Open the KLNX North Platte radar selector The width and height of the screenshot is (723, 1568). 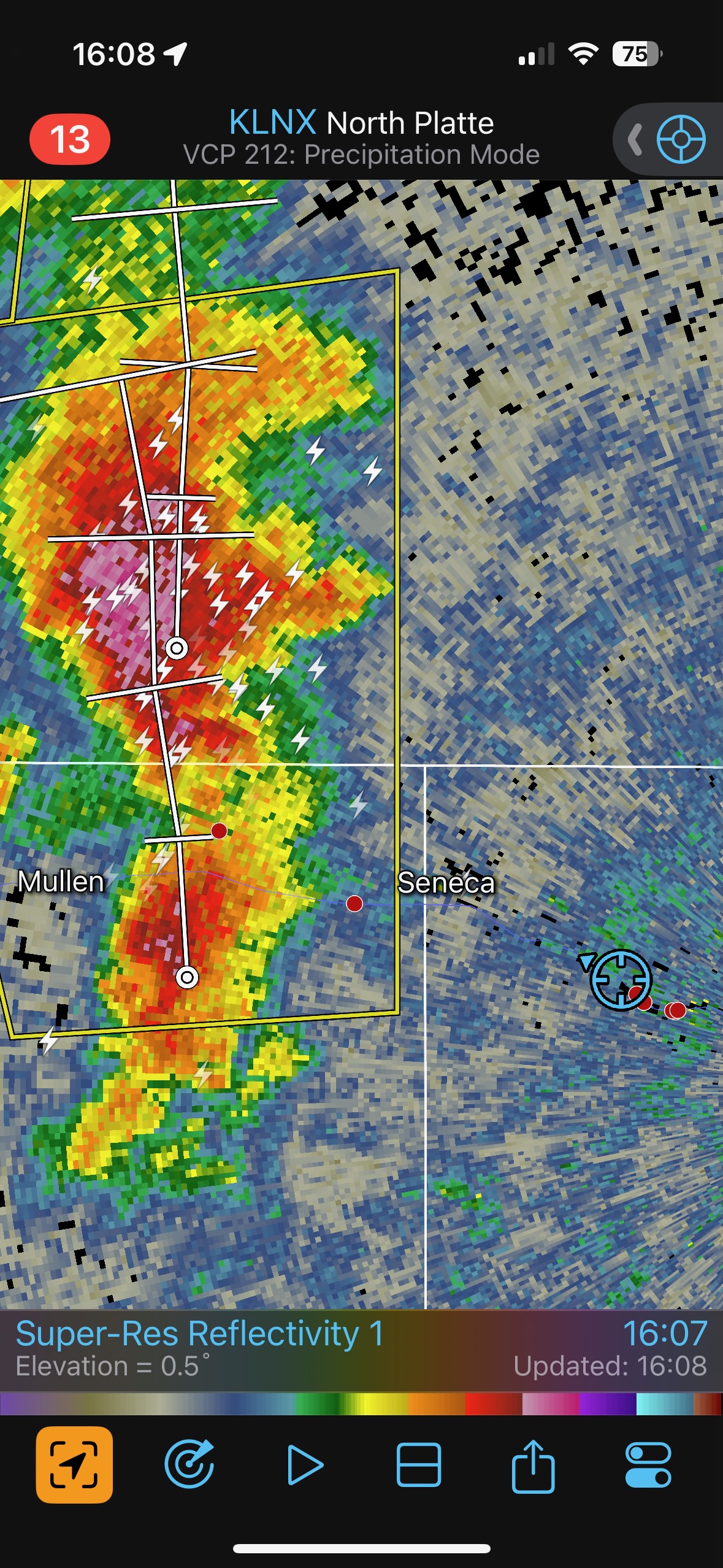click(x=361, y=123)
